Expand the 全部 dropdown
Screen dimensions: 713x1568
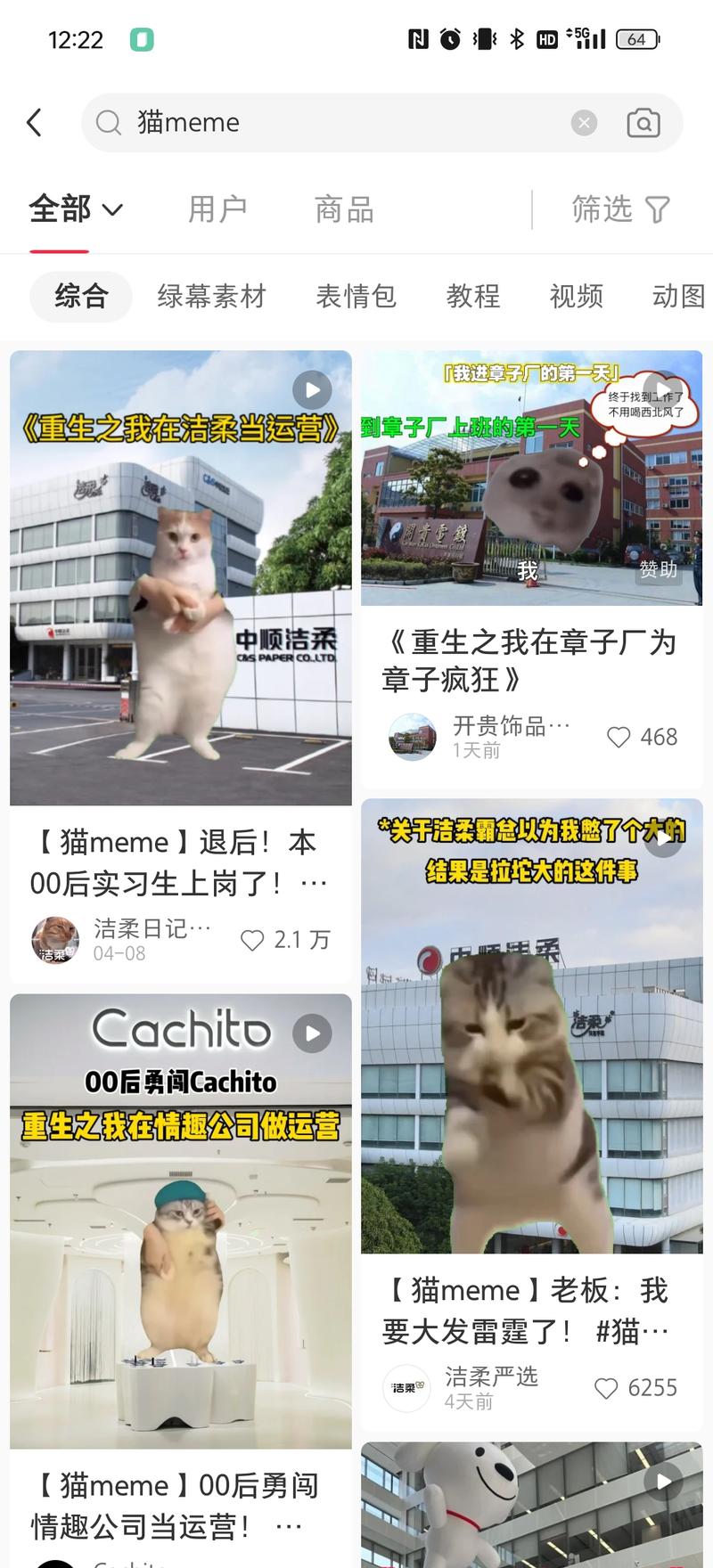(x=76, y=209)
